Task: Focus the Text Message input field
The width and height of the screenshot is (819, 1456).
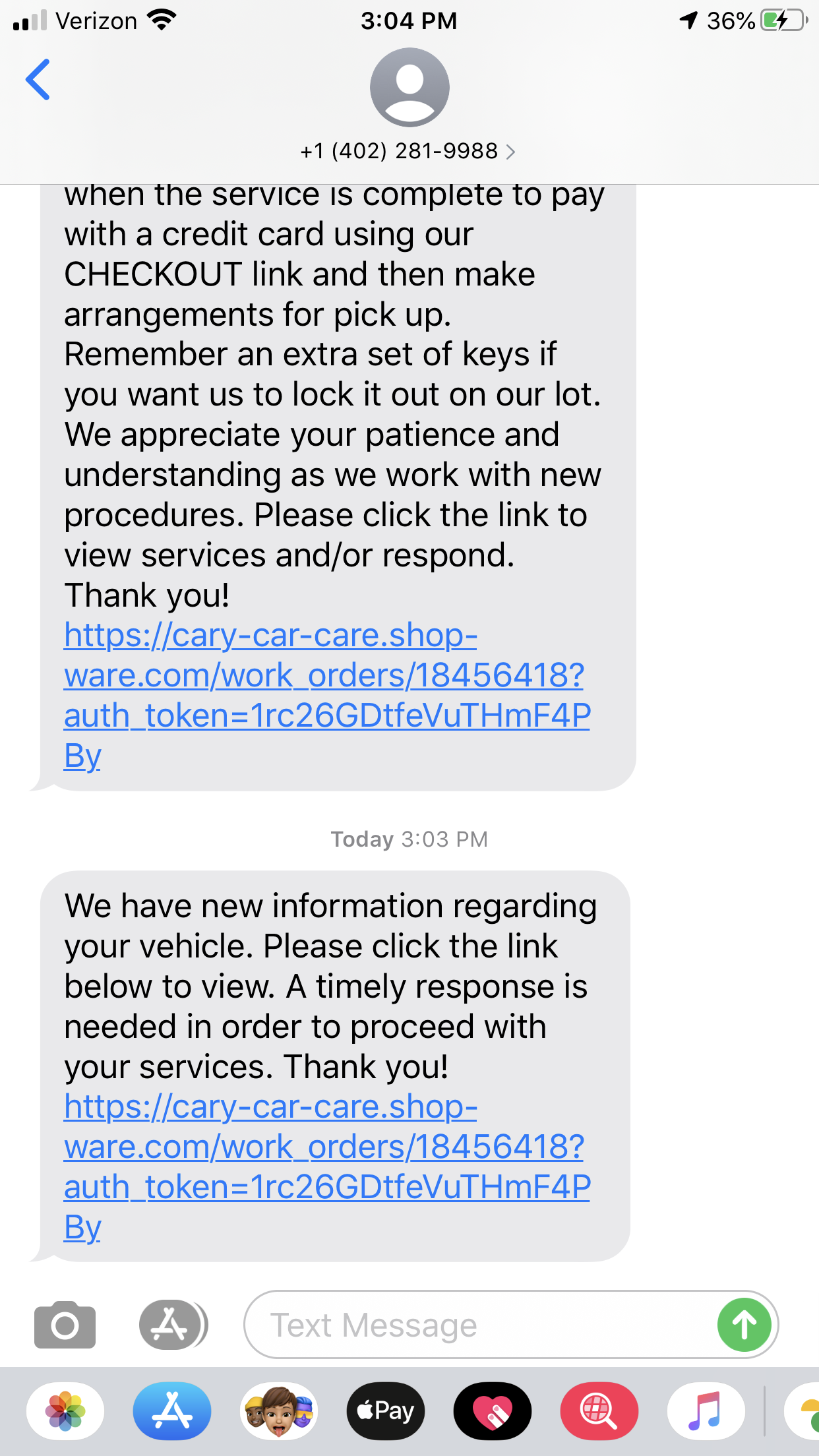Action: pyautogui.click(x=475, y=1325)
